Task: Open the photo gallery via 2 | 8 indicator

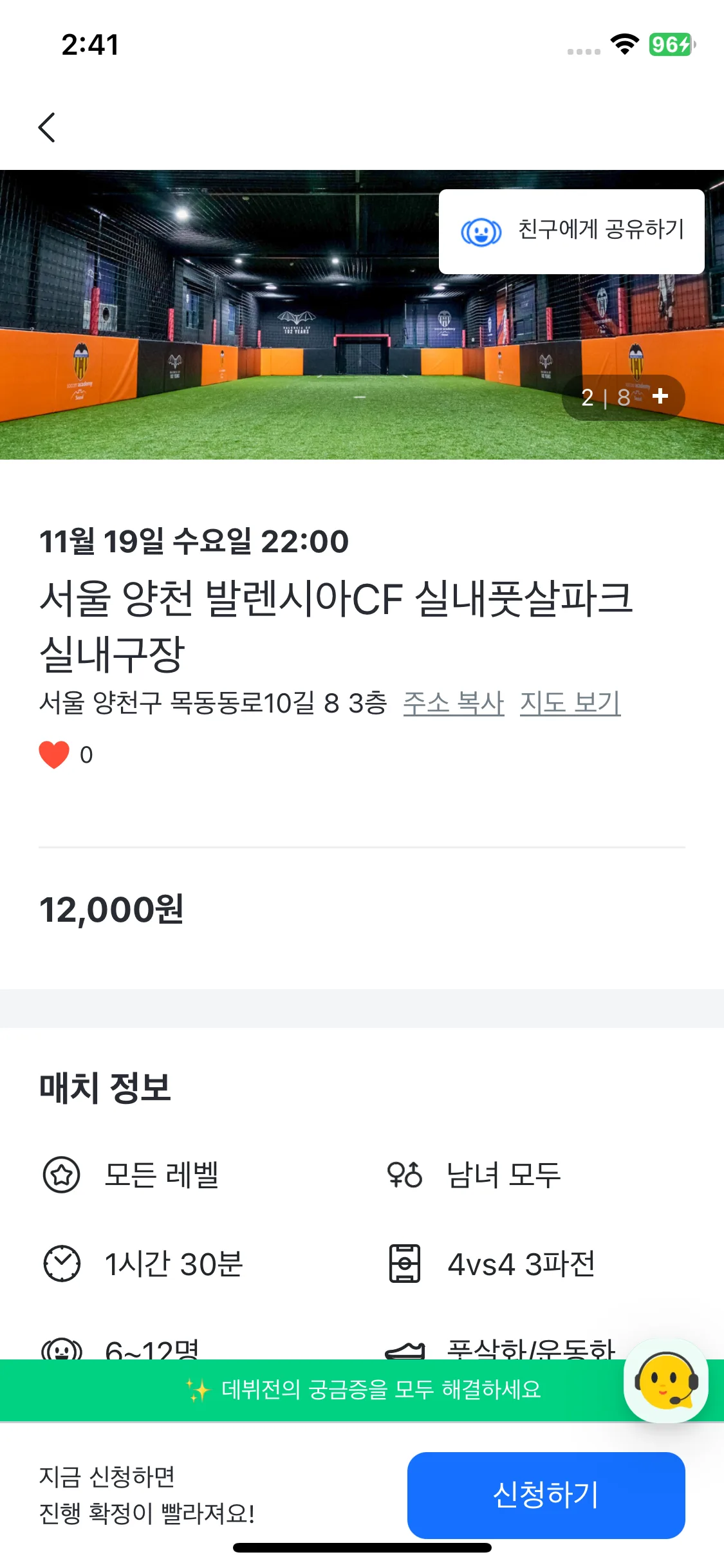Action: click(623, 397)
